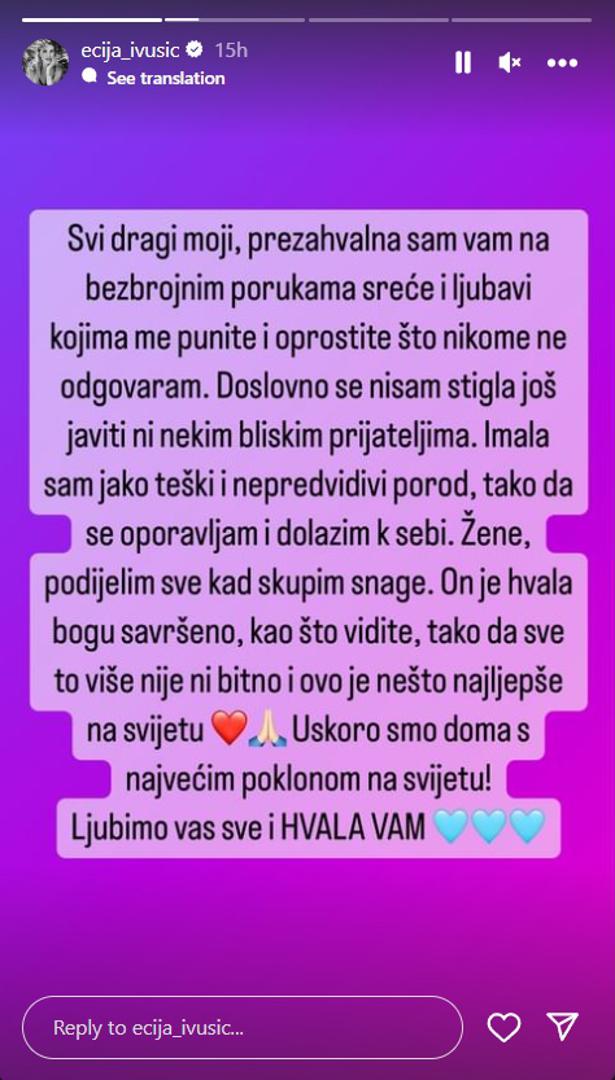Open ecija_ivusic profile picture
615x1080 pixels.
pos(46,63)
